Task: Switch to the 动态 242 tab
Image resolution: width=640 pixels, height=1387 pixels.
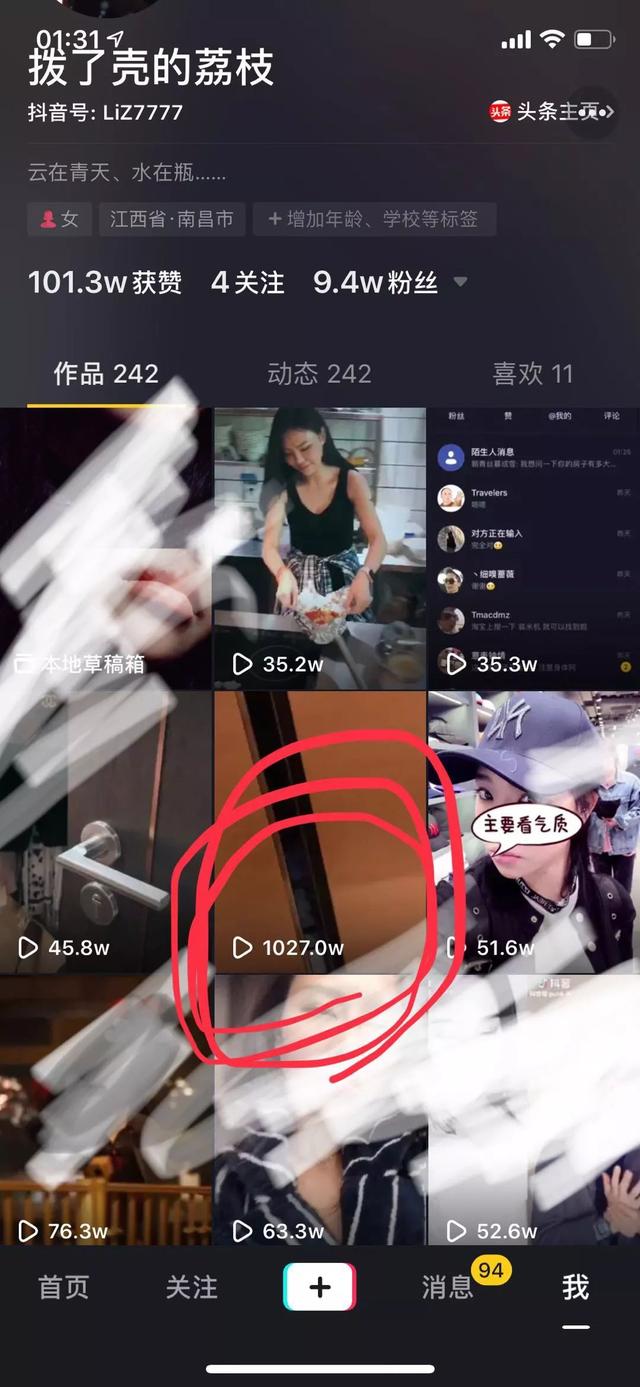Action: coord(319,374)
